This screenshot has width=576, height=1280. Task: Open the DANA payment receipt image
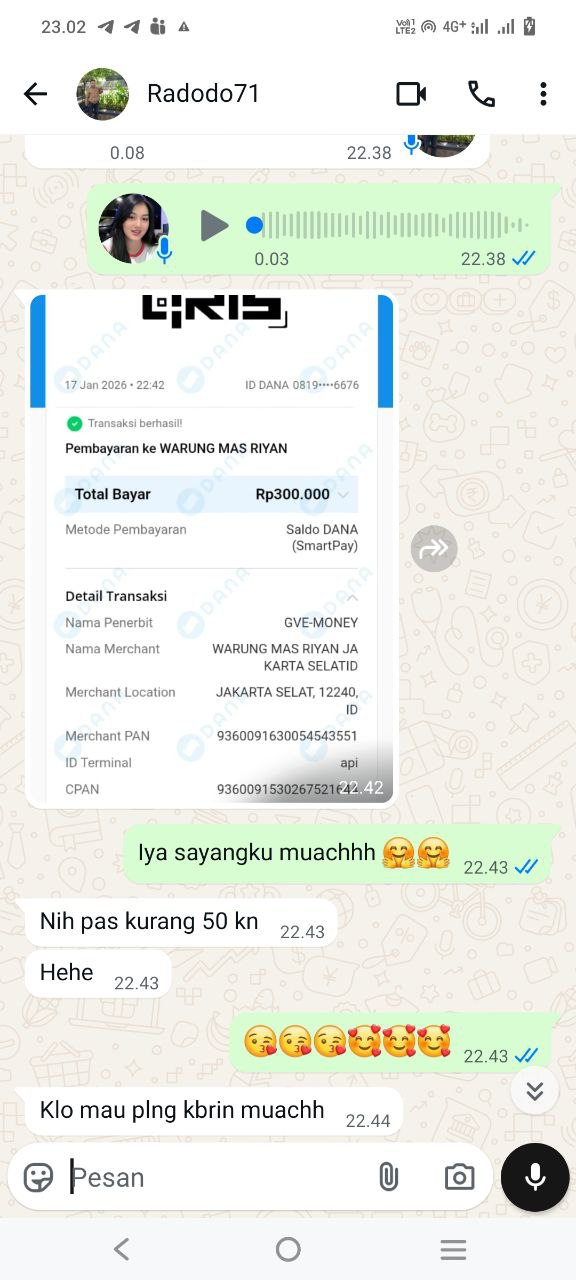tap(211, 549)
